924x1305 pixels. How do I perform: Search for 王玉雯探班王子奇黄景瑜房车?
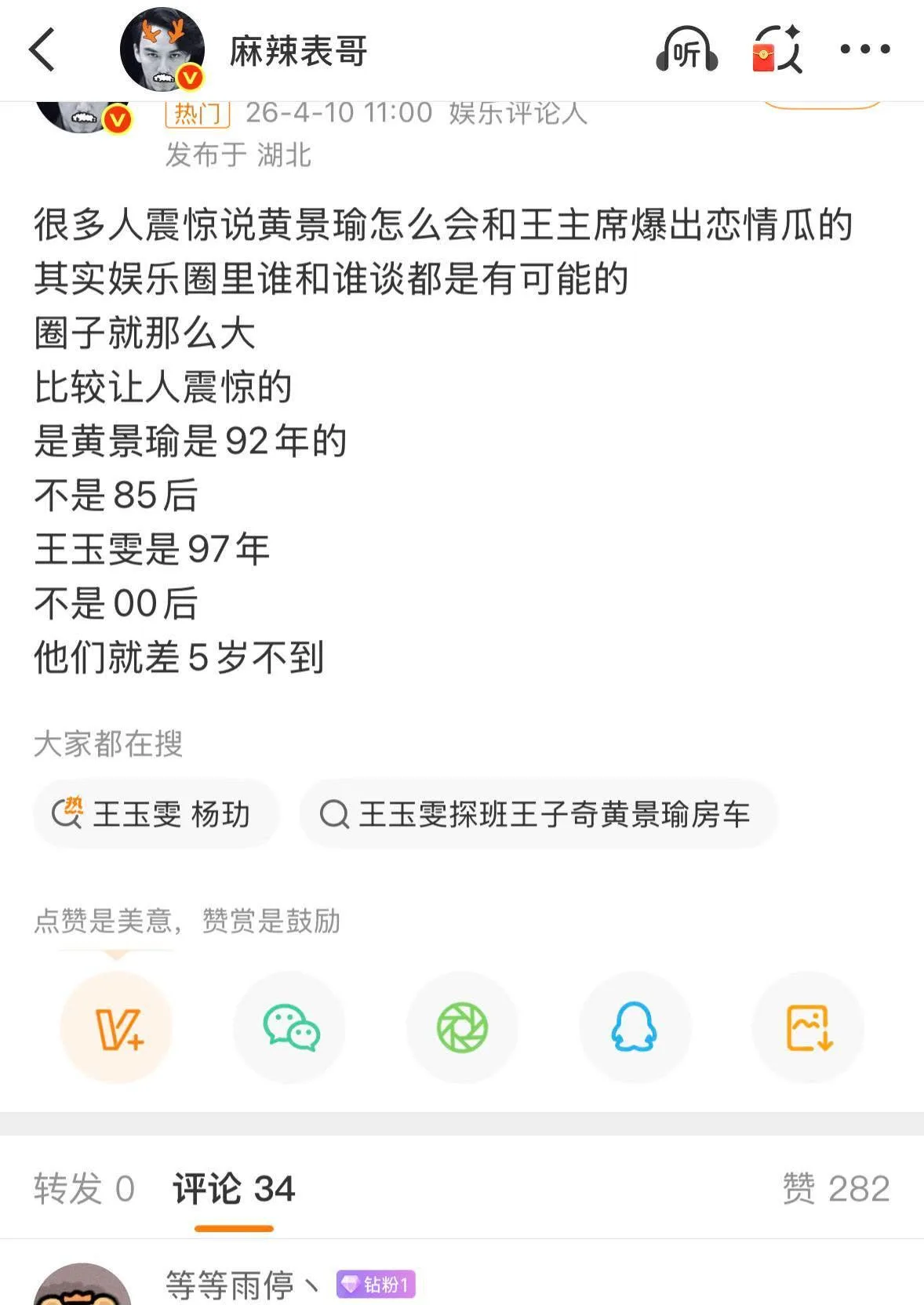coord(538,814)
